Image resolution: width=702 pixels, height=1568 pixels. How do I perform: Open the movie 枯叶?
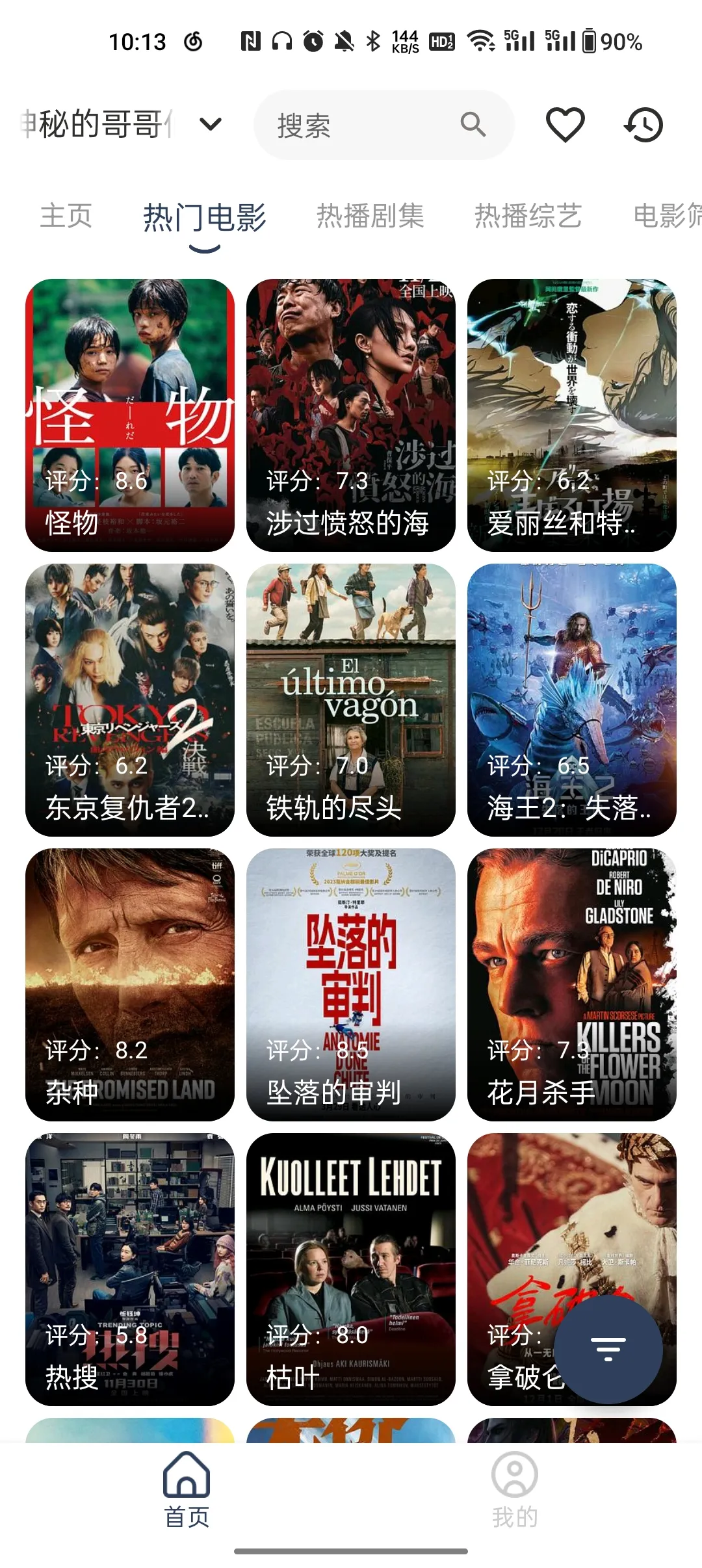click(x=351, y=1269)
